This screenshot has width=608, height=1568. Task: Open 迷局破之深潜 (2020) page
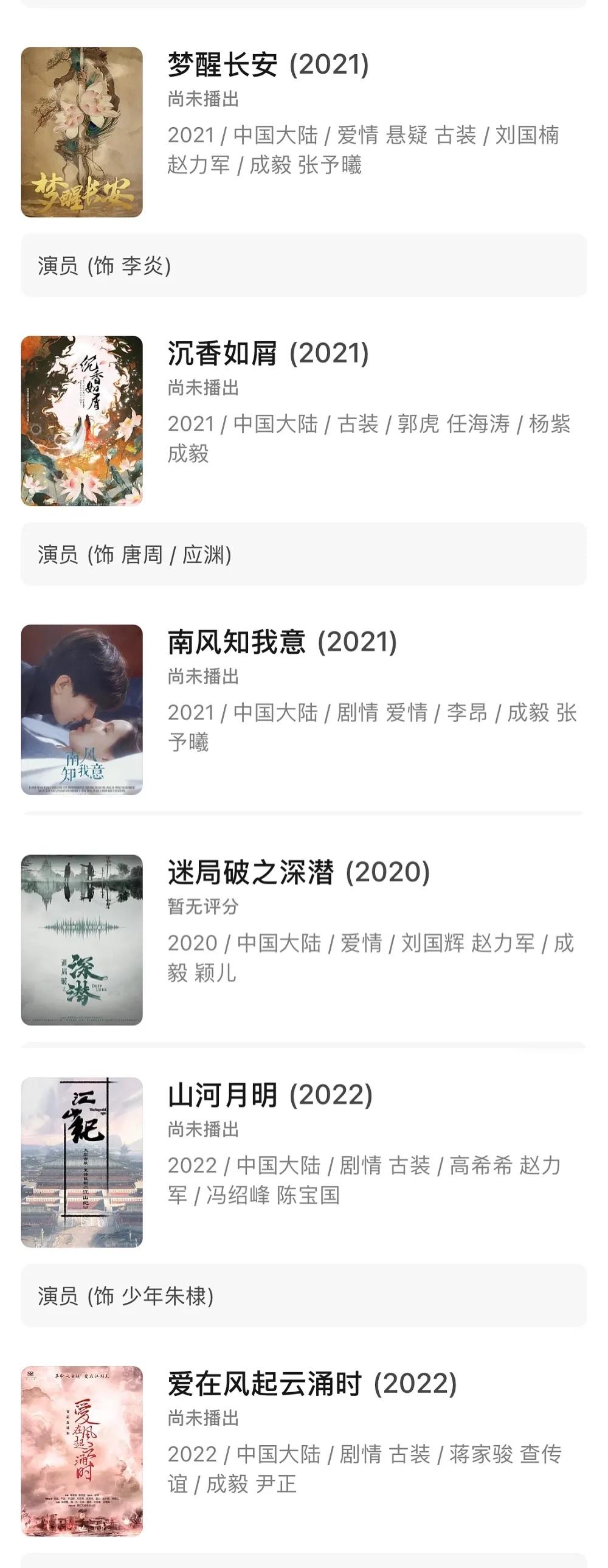(298, 872)
